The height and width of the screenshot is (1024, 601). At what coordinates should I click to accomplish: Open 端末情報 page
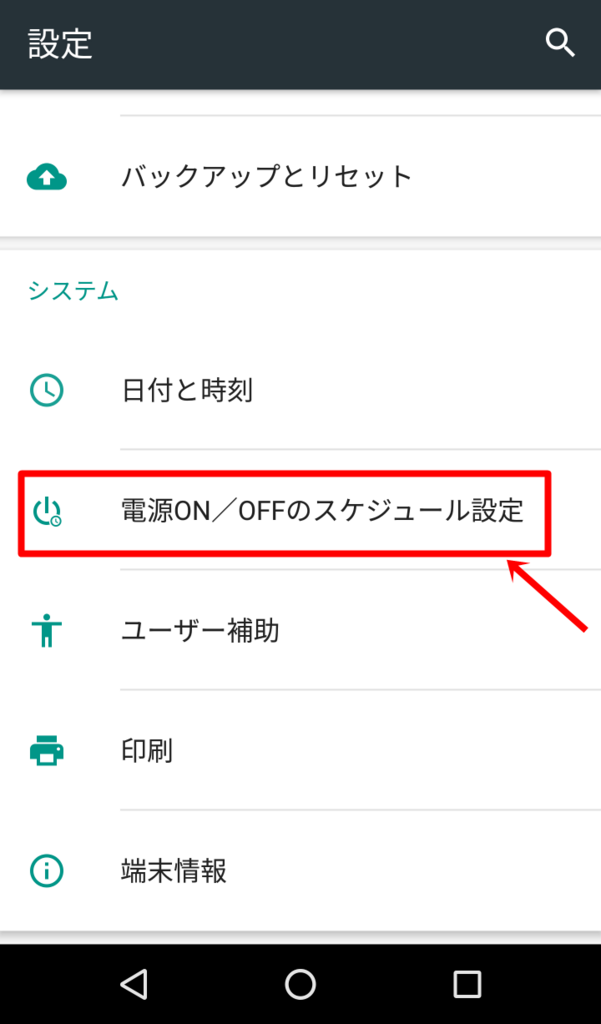[x=174, y=870]
